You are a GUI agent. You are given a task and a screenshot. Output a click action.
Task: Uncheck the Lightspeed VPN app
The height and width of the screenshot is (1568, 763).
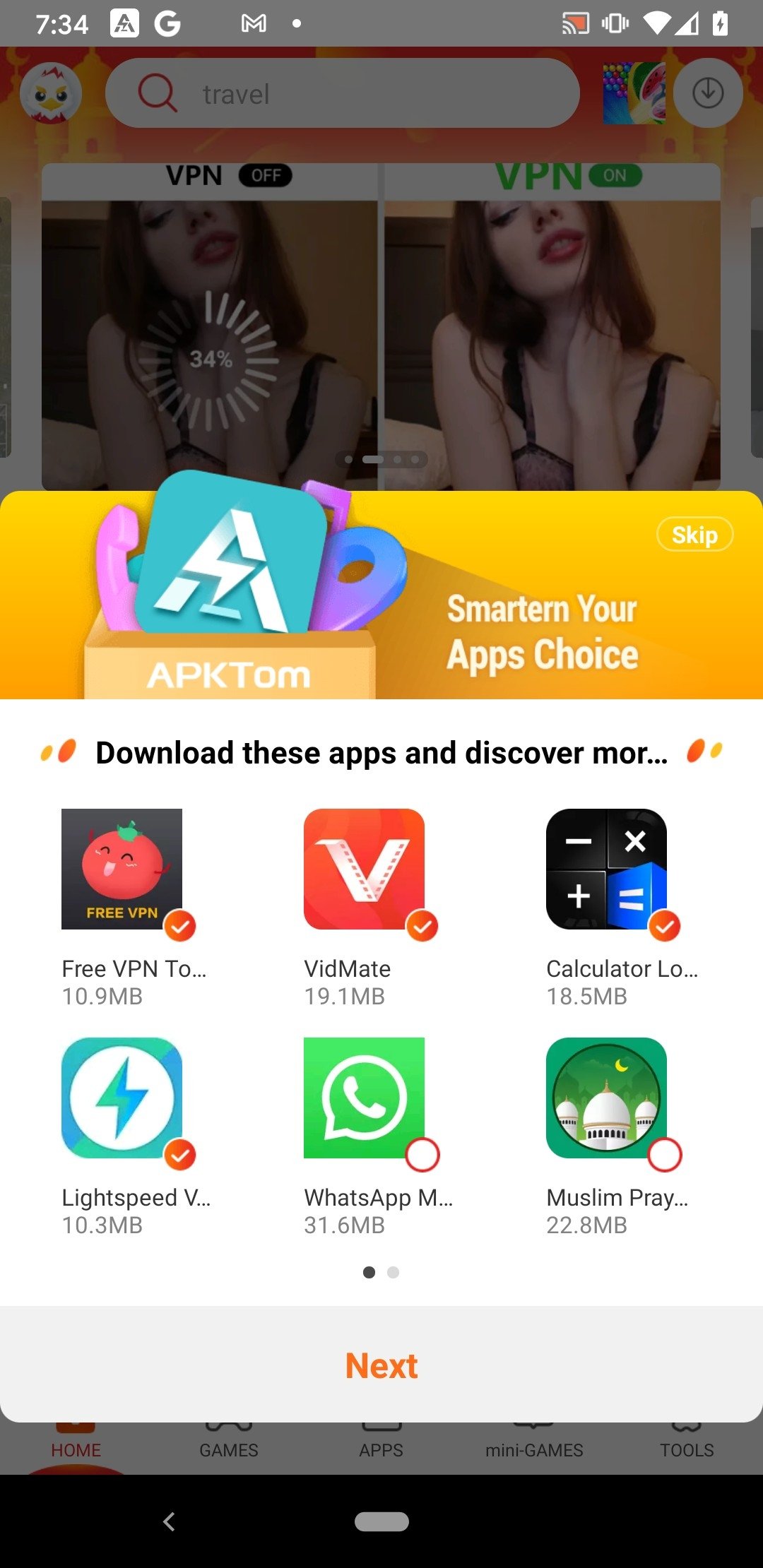tap(180, 1155)
